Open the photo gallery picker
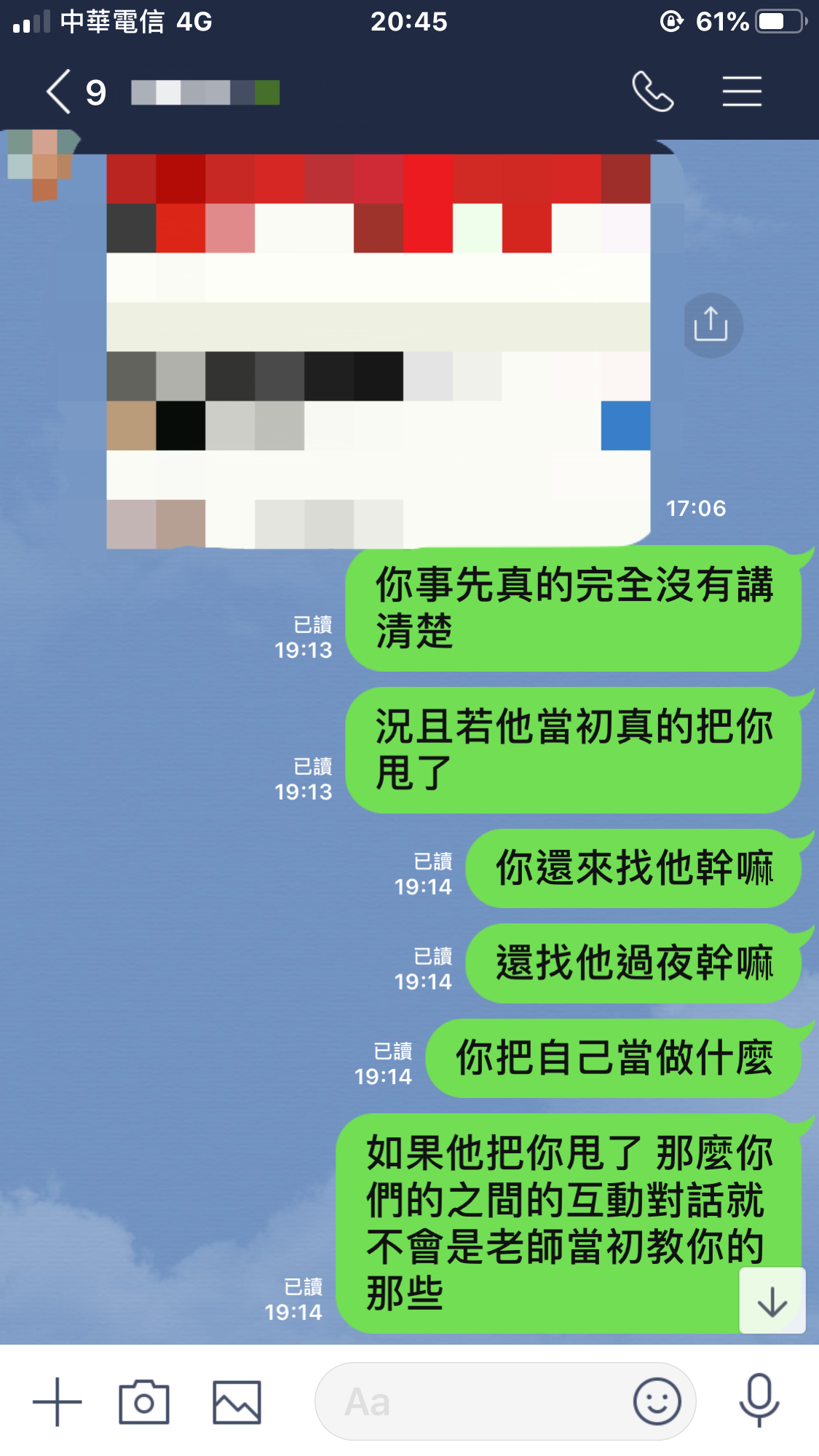This screenshot has height=1456, width=819. pyautogui.click(x=237, y=1401)
